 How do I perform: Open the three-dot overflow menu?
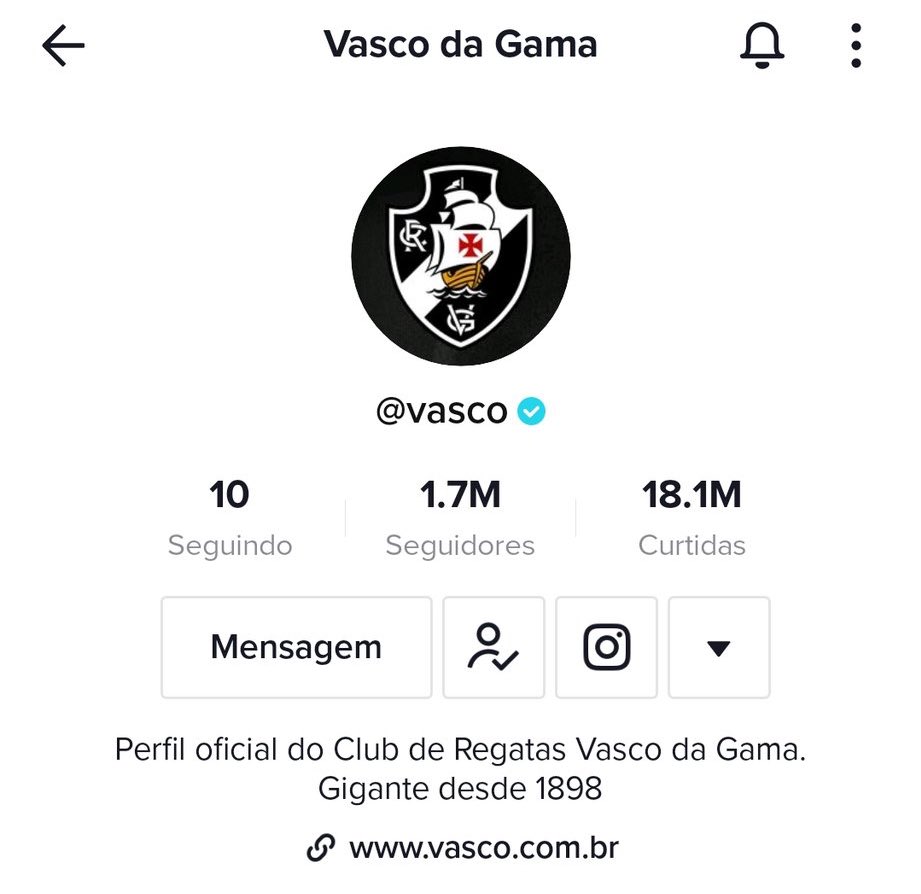(855, 46)
